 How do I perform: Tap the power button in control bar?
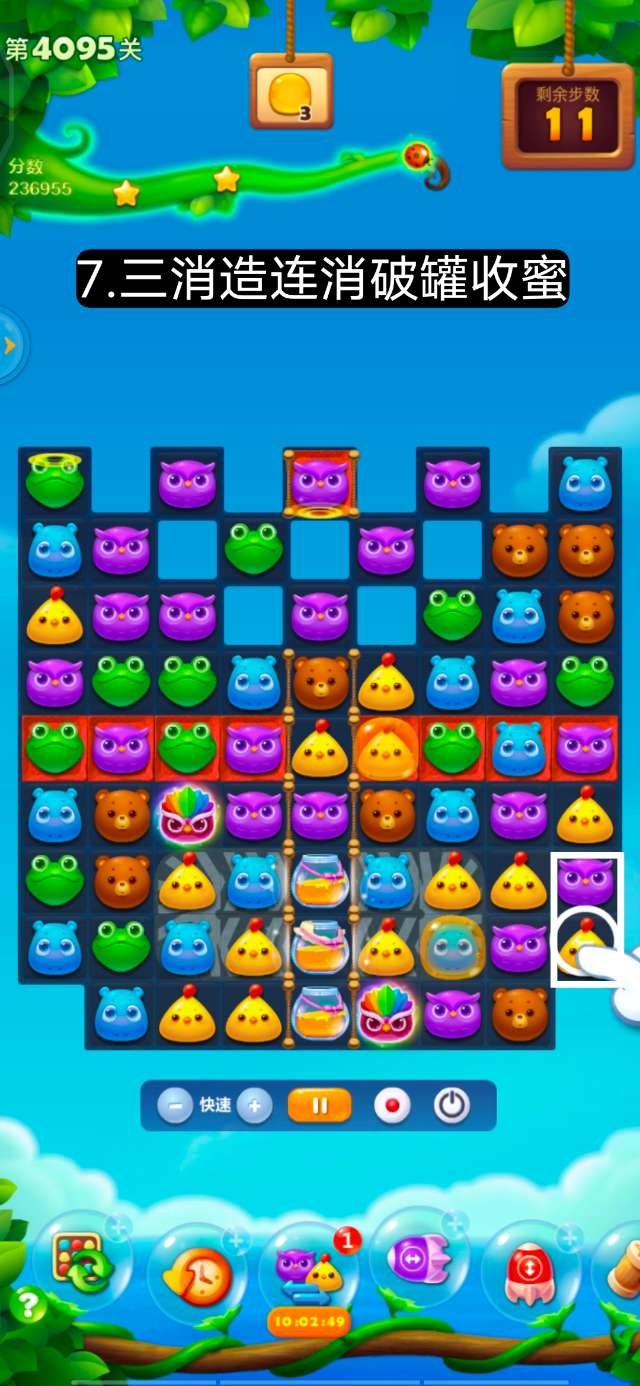(x=452, y=1106)
